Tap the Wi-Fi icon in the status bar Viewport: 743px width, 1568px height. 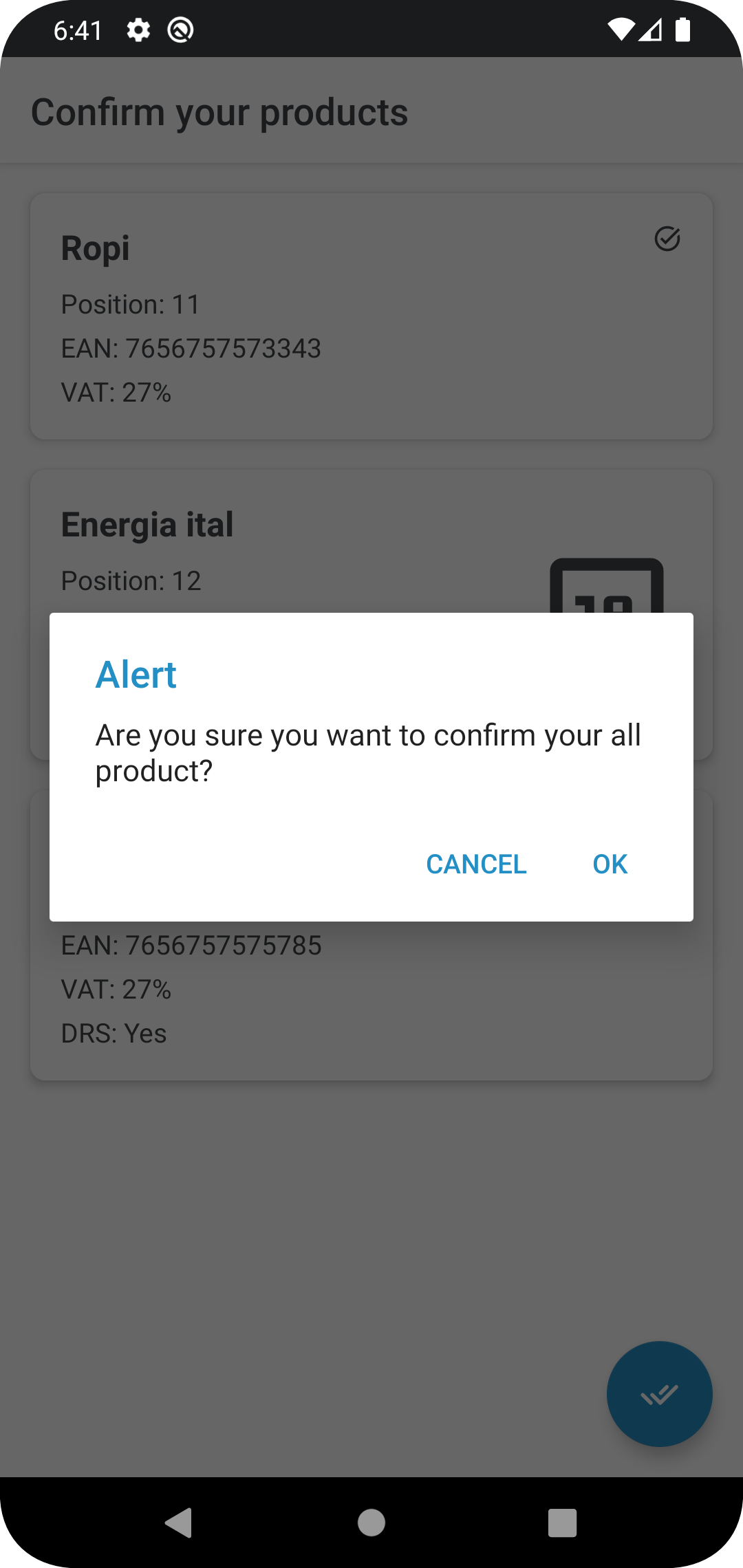click(620, 28)
